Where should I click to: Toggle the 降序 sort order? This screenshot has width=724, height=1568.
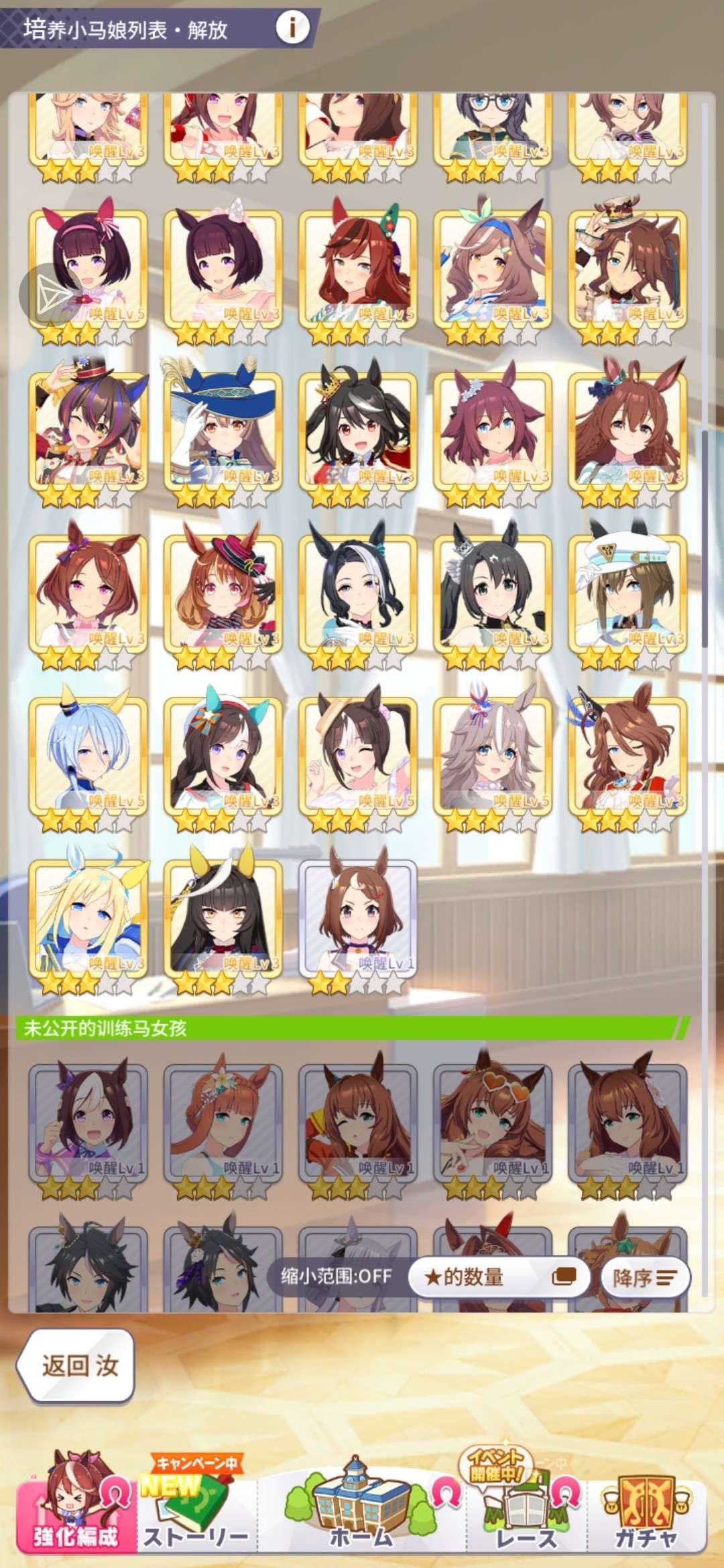(644, 1277)
